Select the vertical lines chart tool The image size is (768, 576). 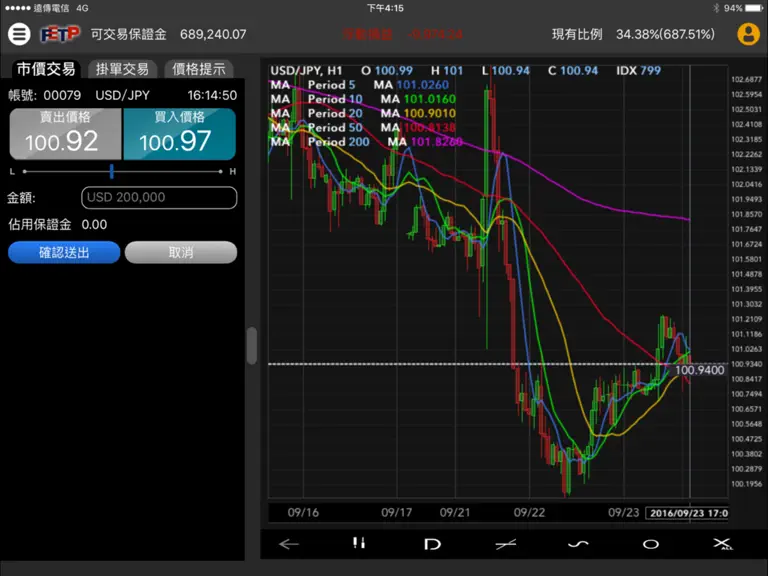[359, 543]
